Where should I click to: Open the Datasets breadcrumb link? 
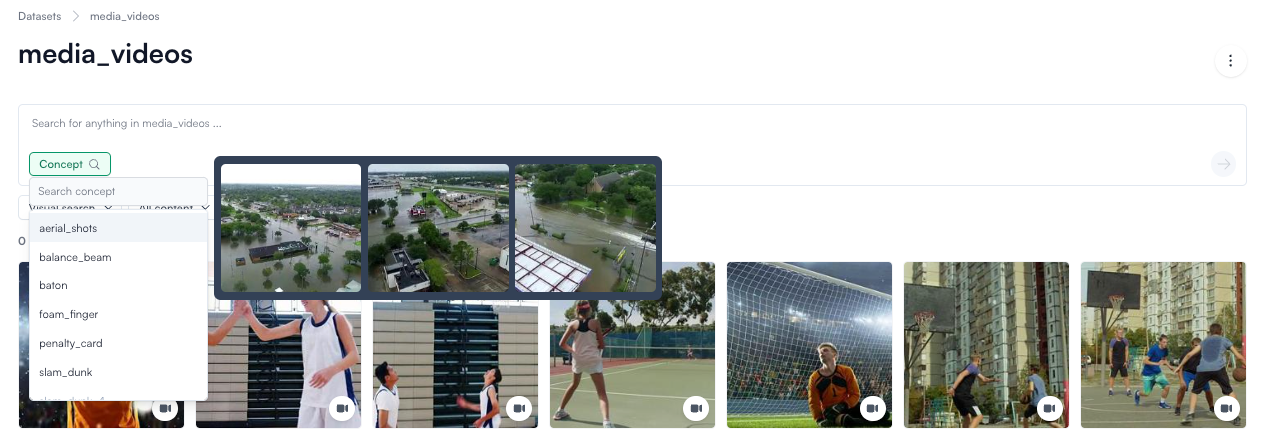39,16
